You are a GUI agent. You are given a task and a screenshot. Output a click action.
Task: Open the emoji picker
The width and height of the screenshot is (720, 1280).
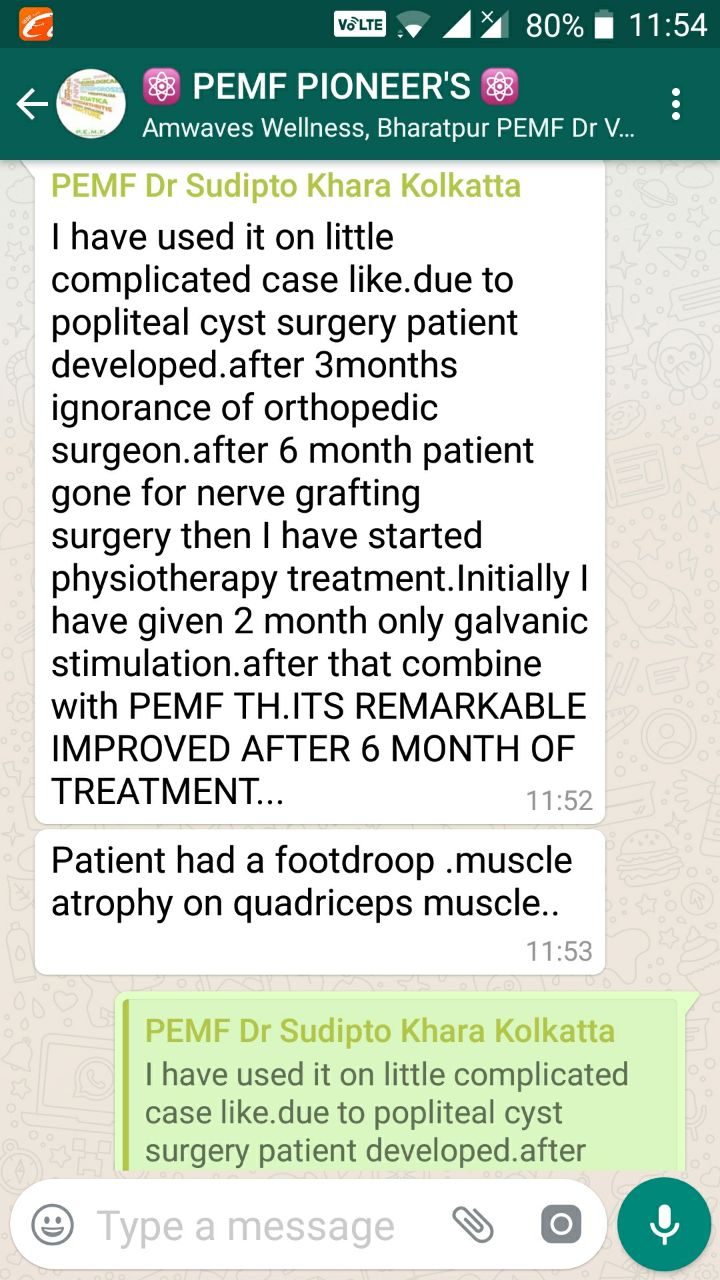[x=52, y=1225]
